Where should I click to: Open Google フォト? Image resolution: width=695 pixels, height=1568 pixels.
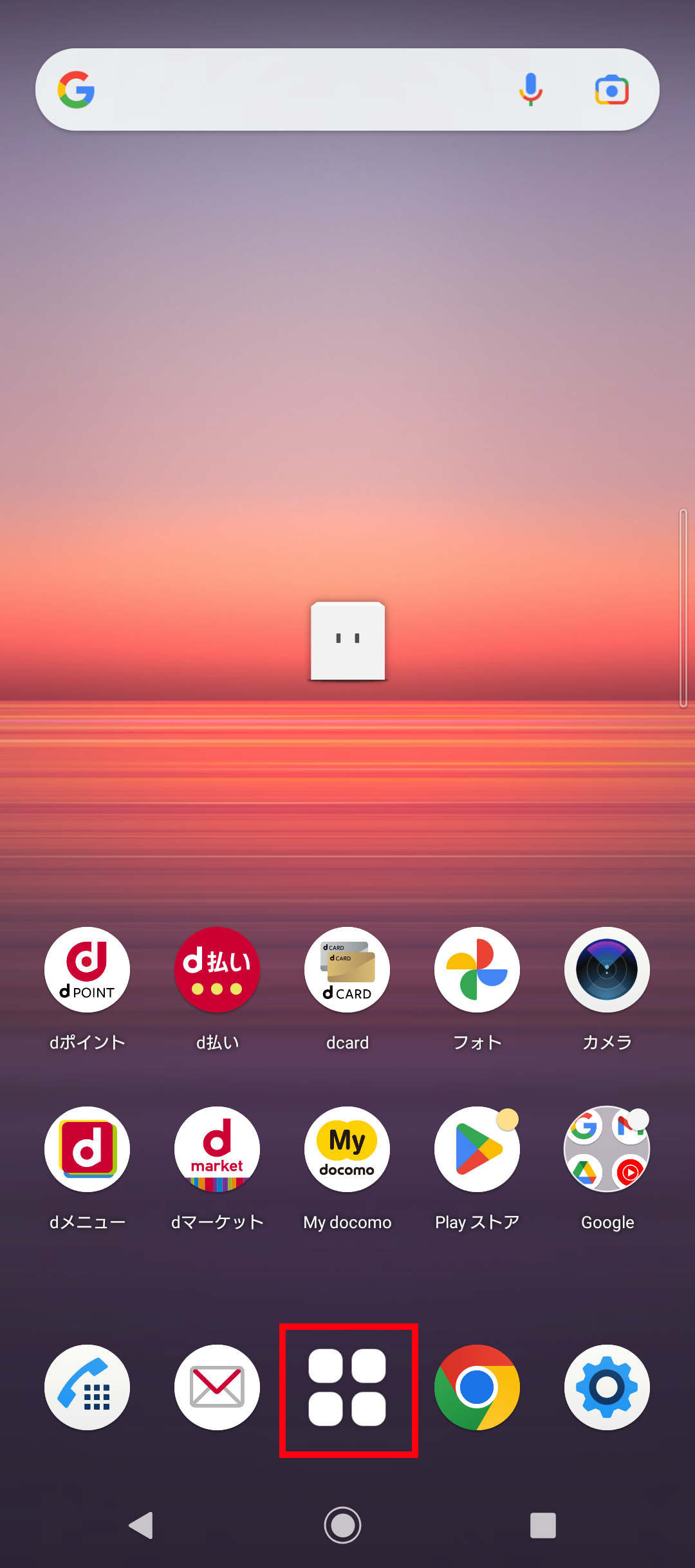477,970
